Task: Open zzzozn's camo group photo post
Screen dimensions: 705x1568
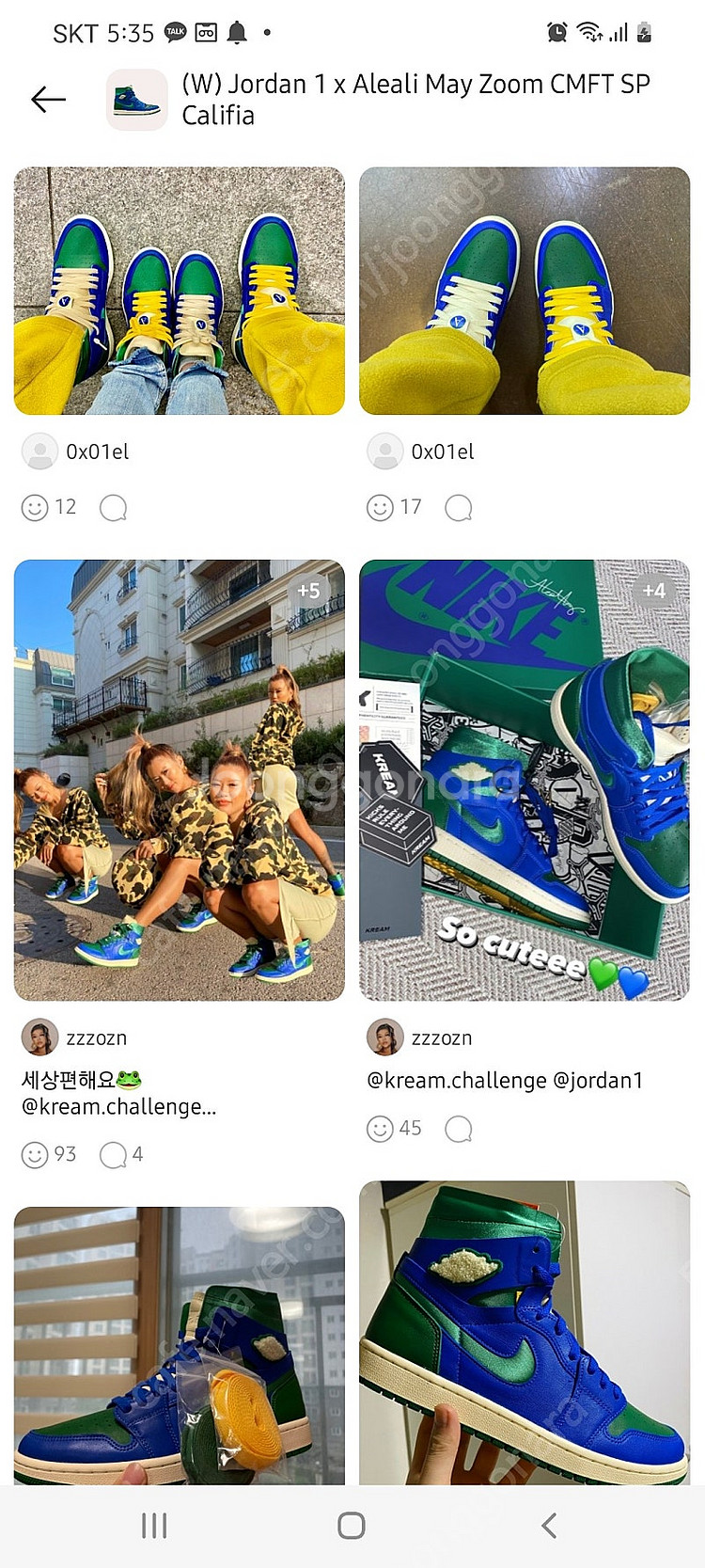Action: click(179, 780)
